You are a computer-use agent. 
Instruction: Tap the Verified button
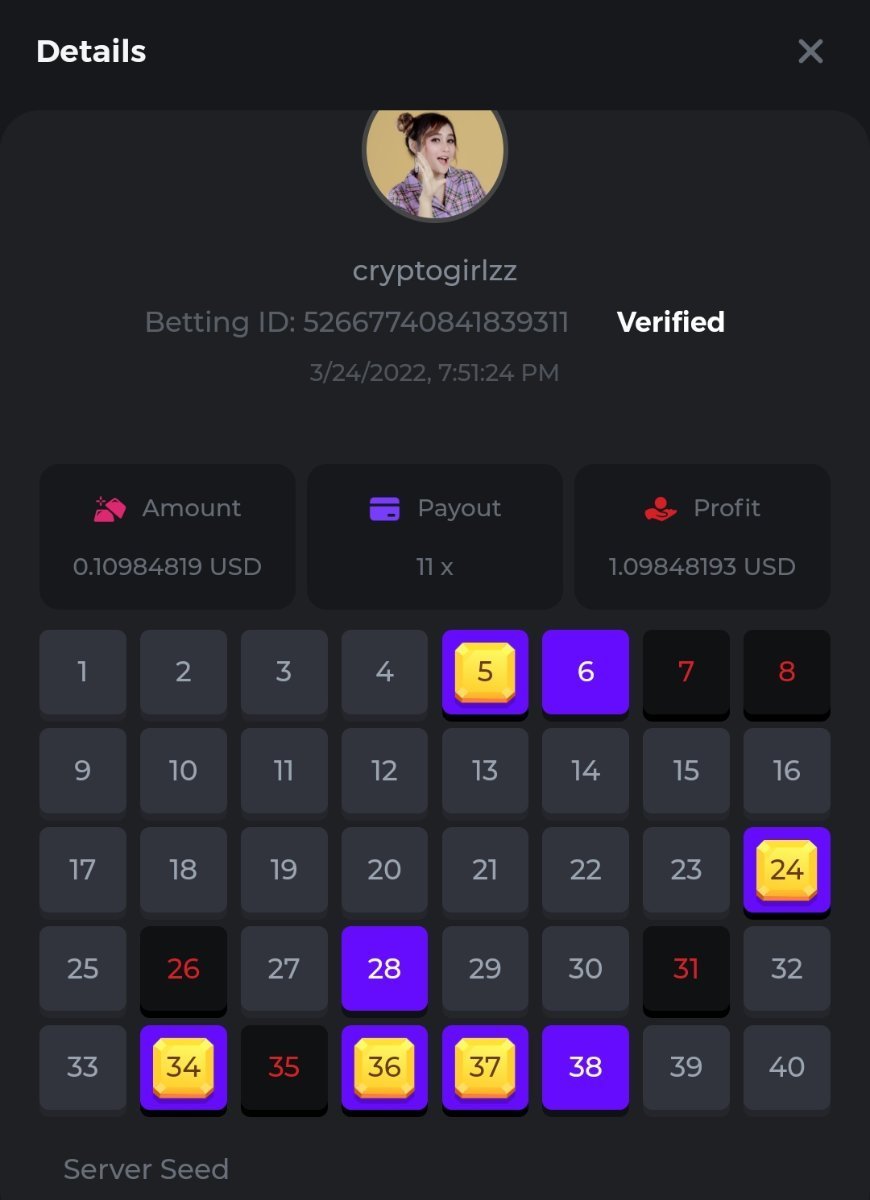point(670,322)
